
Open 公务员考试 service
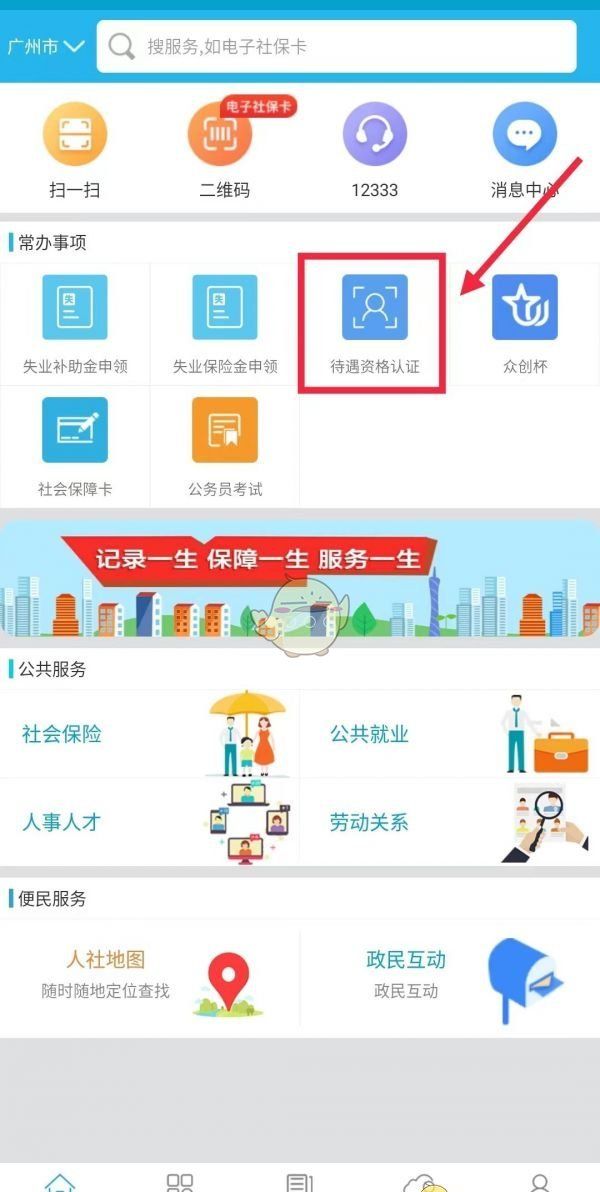(225, 446)
